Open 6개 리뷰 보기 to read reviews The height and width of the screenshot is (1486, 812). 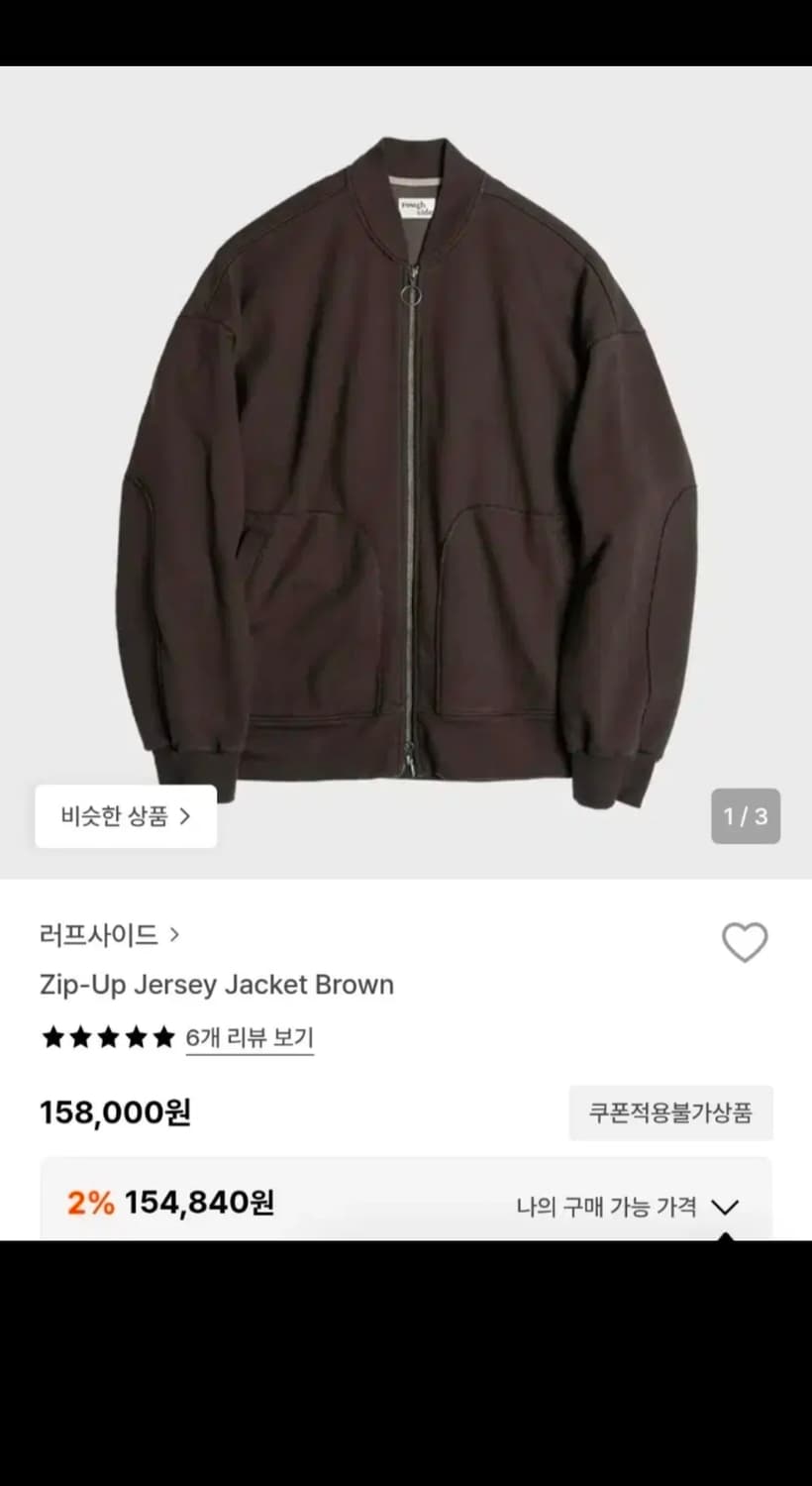[250, 1036]
